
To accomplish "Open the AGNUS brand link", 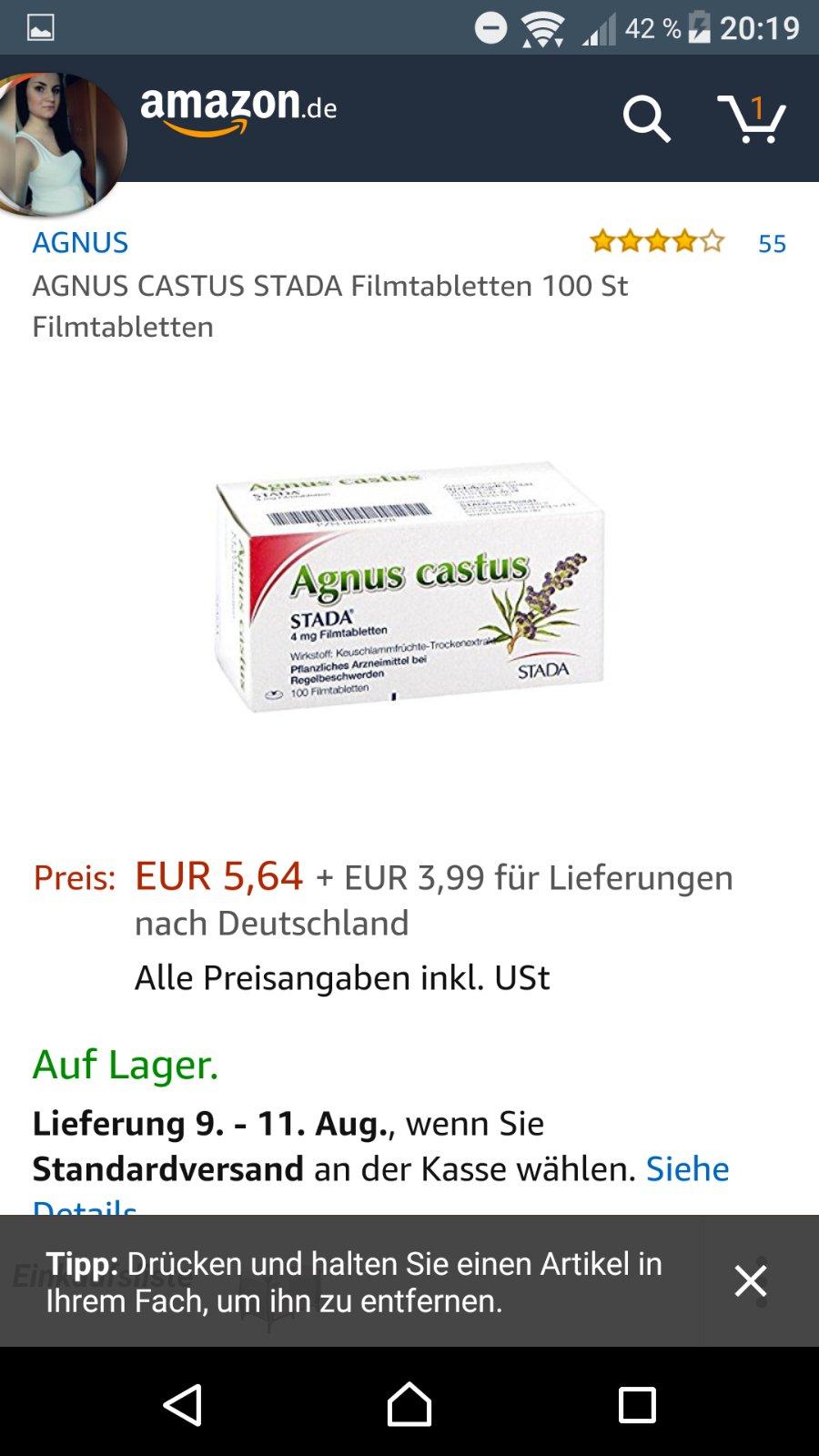I will click(80, 242).
